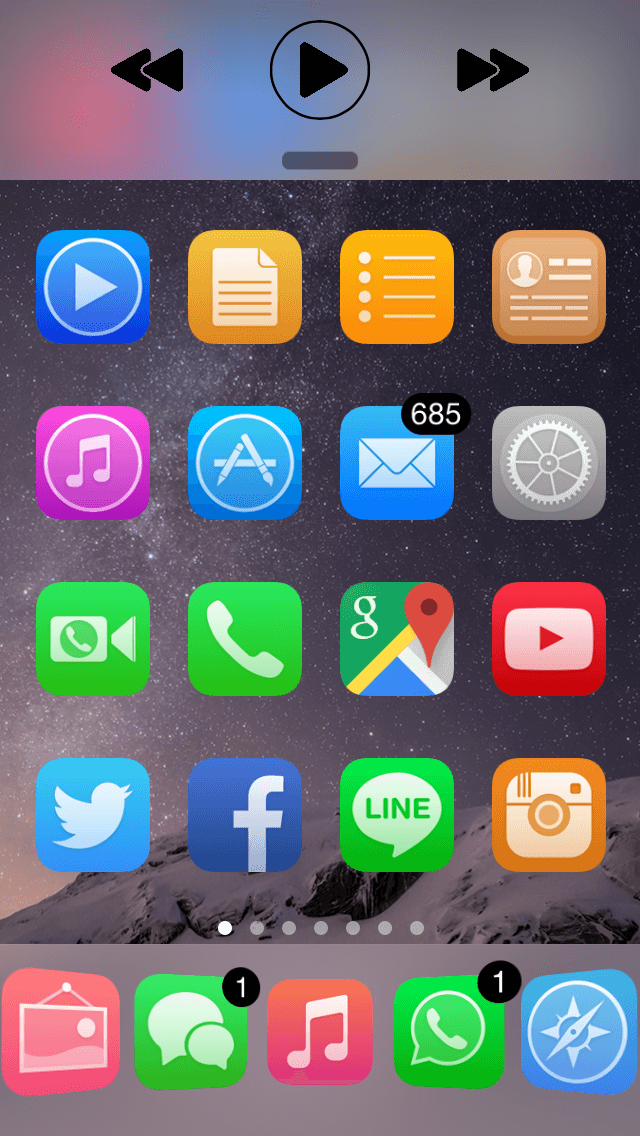Image resolution: width=640 pixels, height=1136 pixels.
Task: Launch Safari browser from the dock
Action: point(580,1032)
